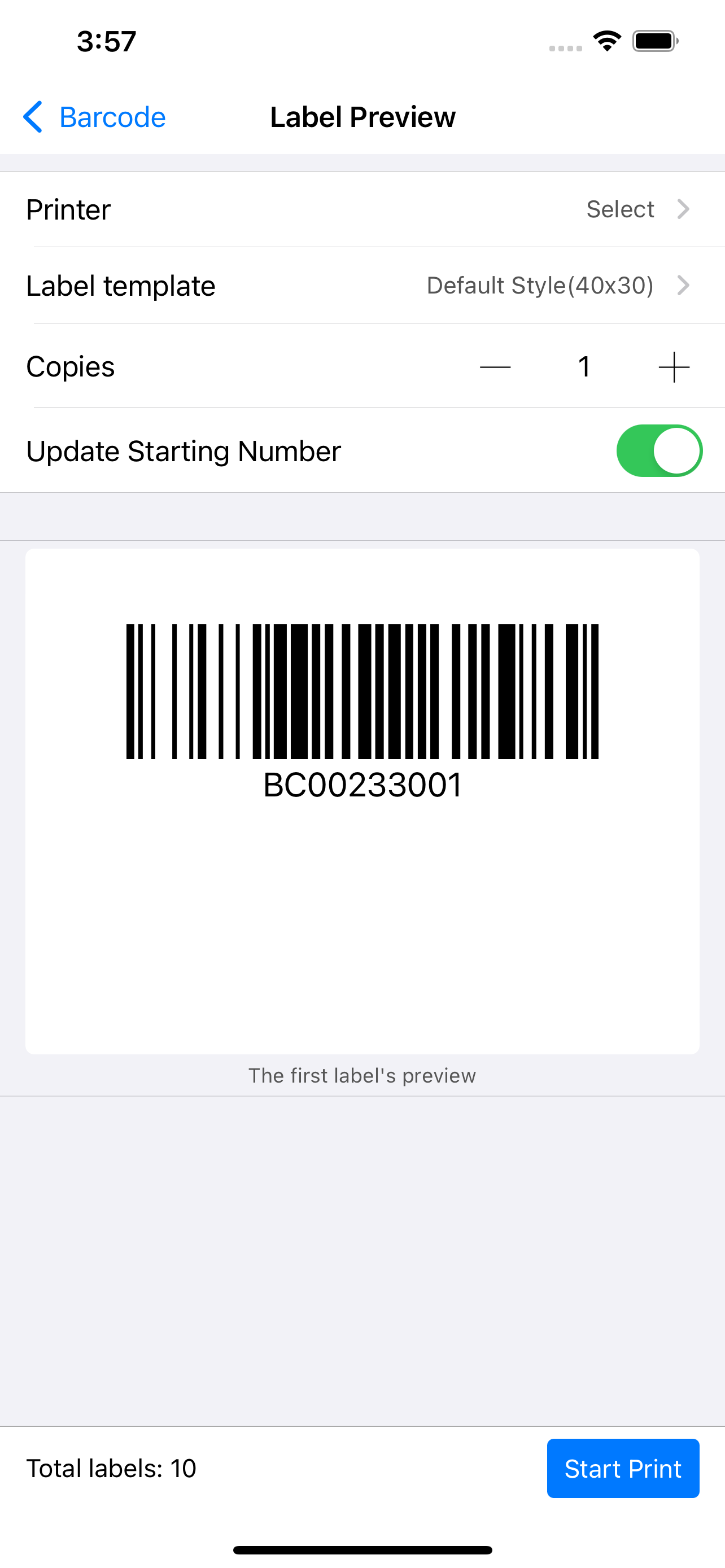Open the Printer selection screen

[362, 209]
